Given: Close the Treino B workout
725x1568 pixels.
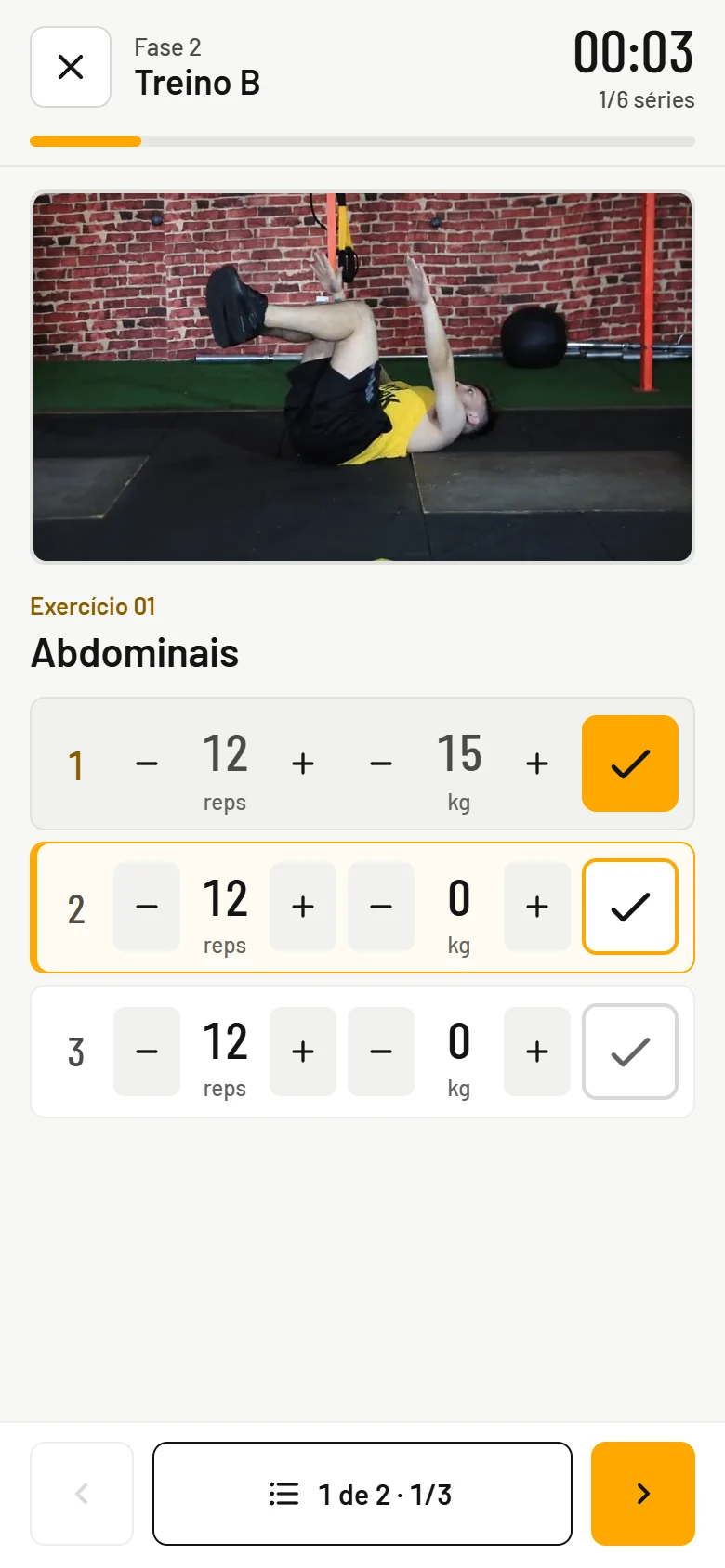Looking at the screenshot, I should 71,67.
